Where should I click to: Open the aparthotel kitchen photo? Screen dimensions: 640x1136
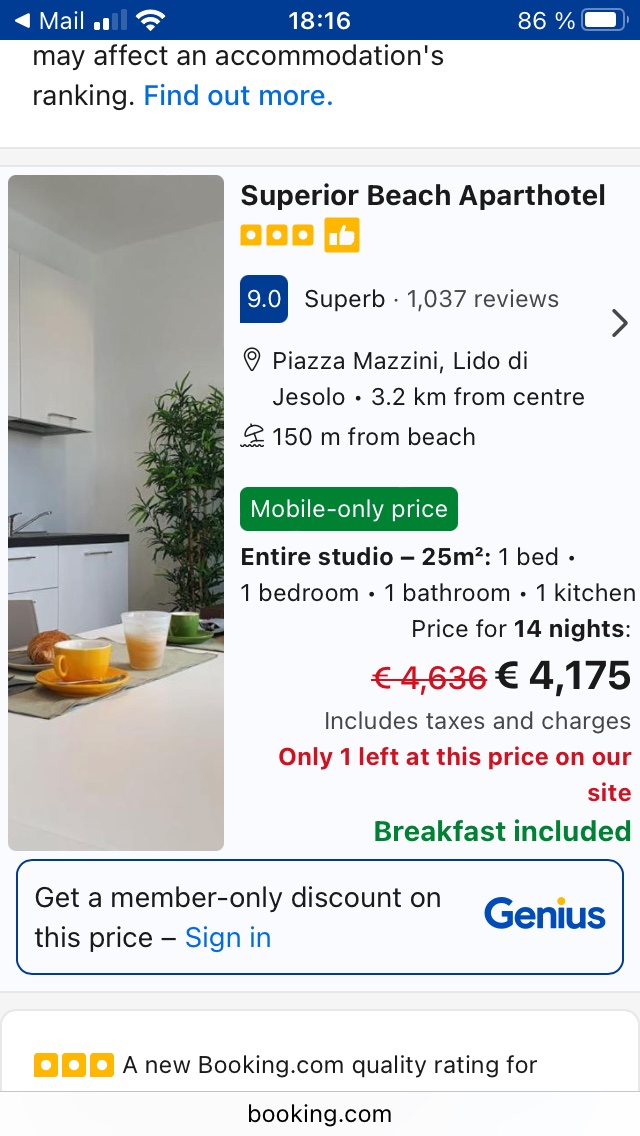[116, 512]
